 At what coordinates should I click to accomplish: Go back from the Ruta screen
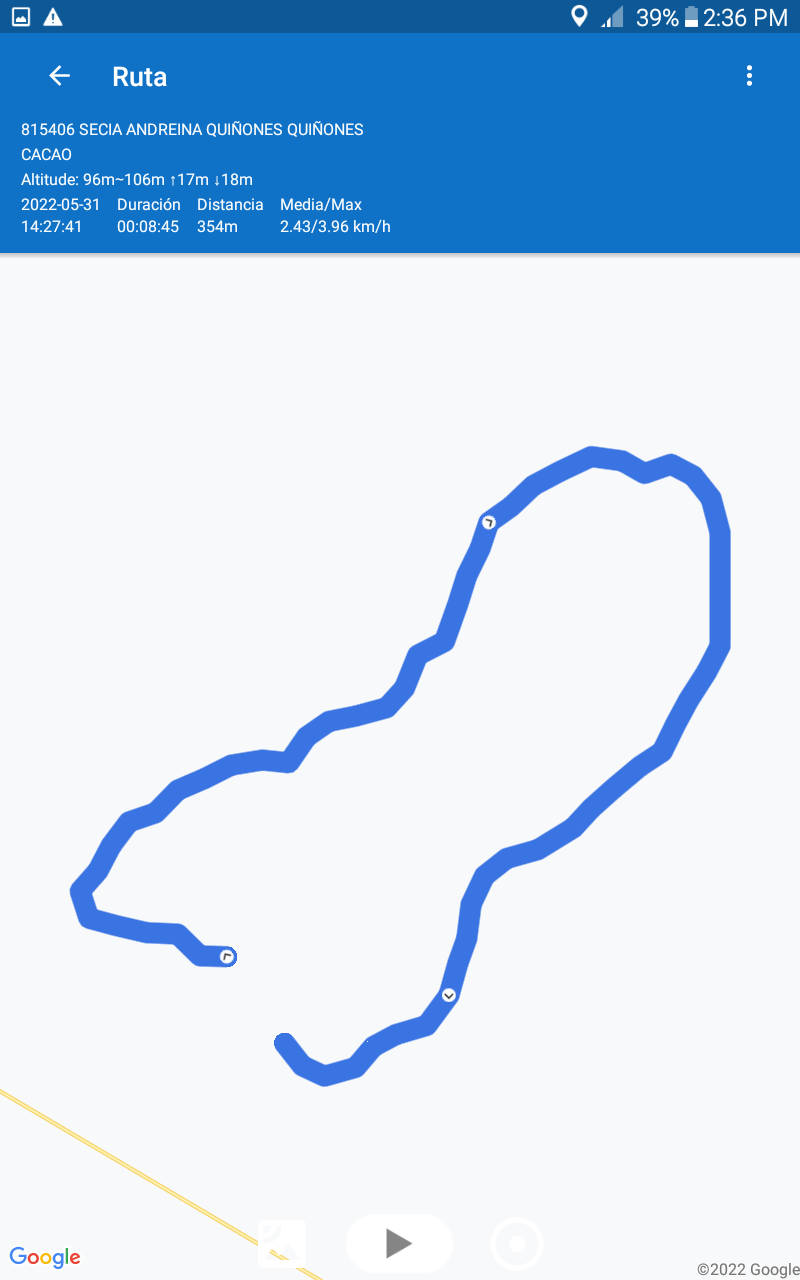[x=59, y=76]
